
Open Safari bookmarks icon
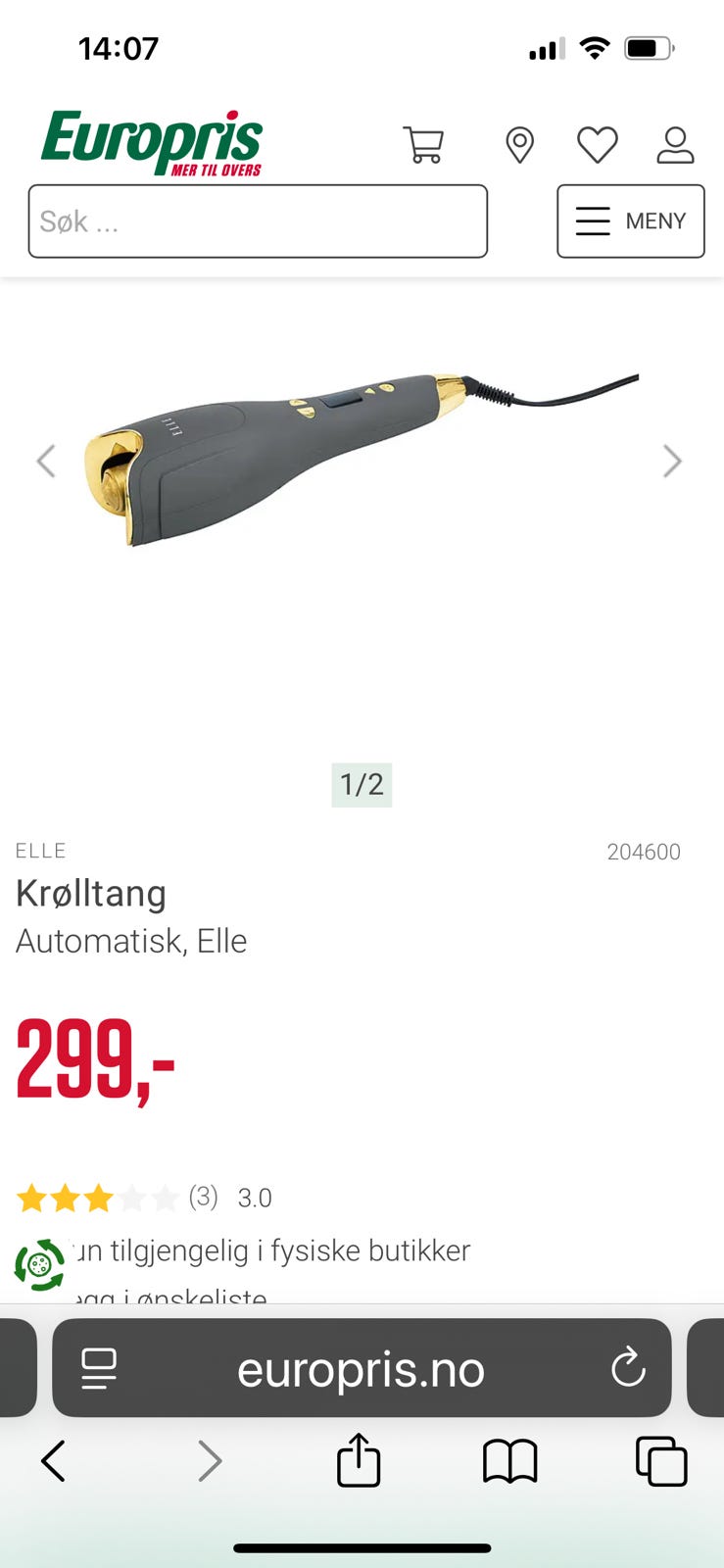[509, 1460]
